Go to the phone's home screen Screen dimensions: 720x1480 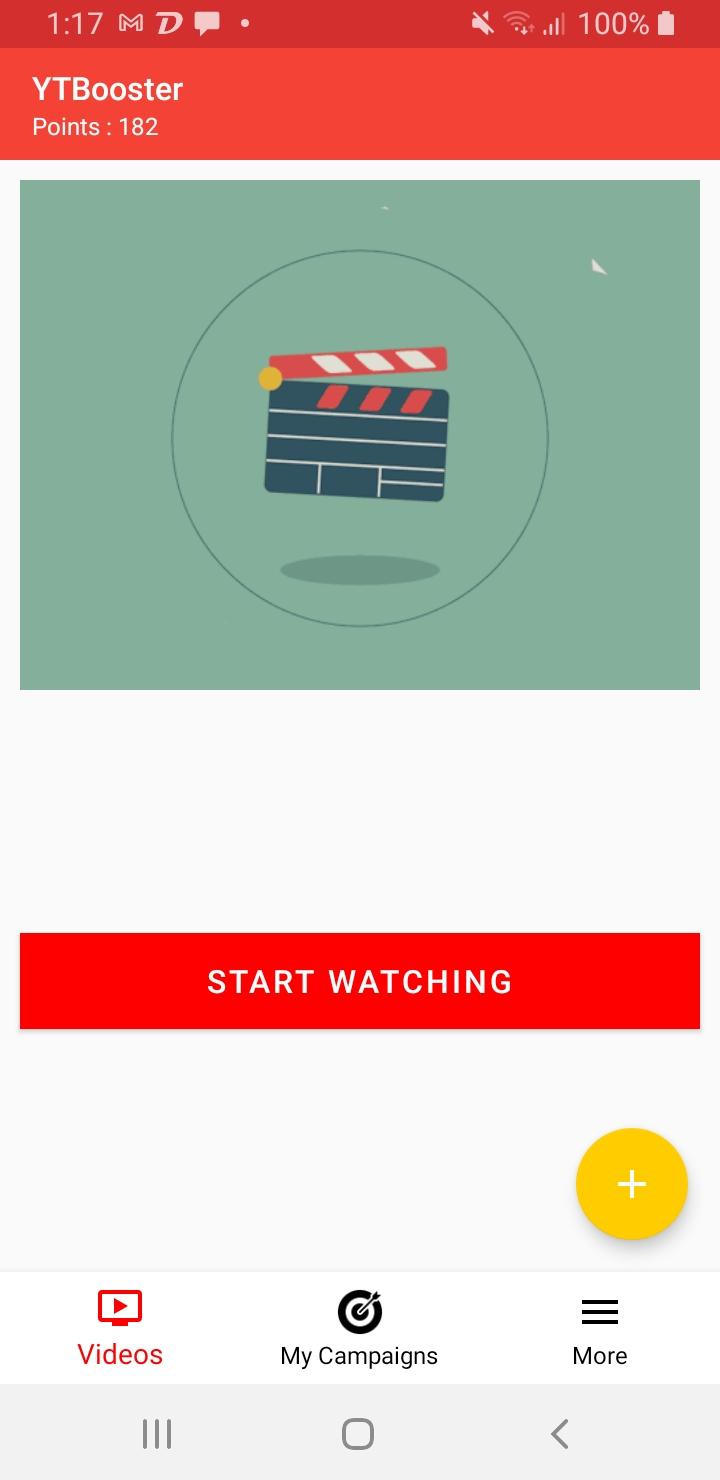click(358, 1434)
